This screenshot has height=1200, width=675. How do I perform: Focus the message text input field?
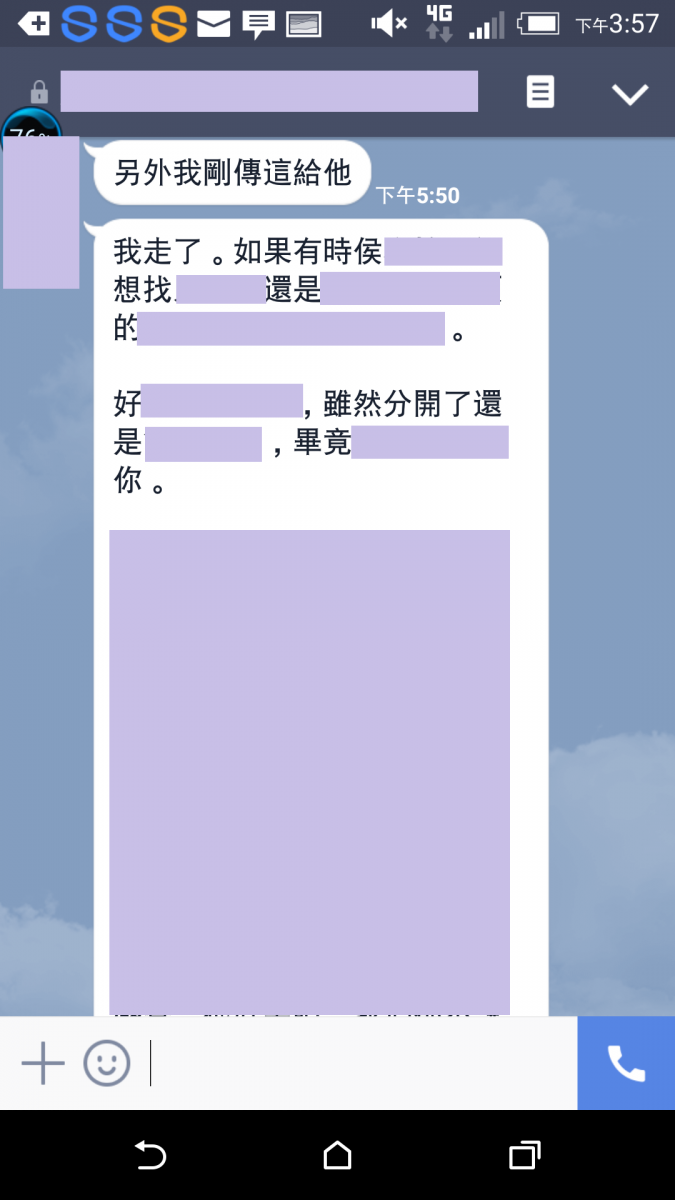point(360,1063)
